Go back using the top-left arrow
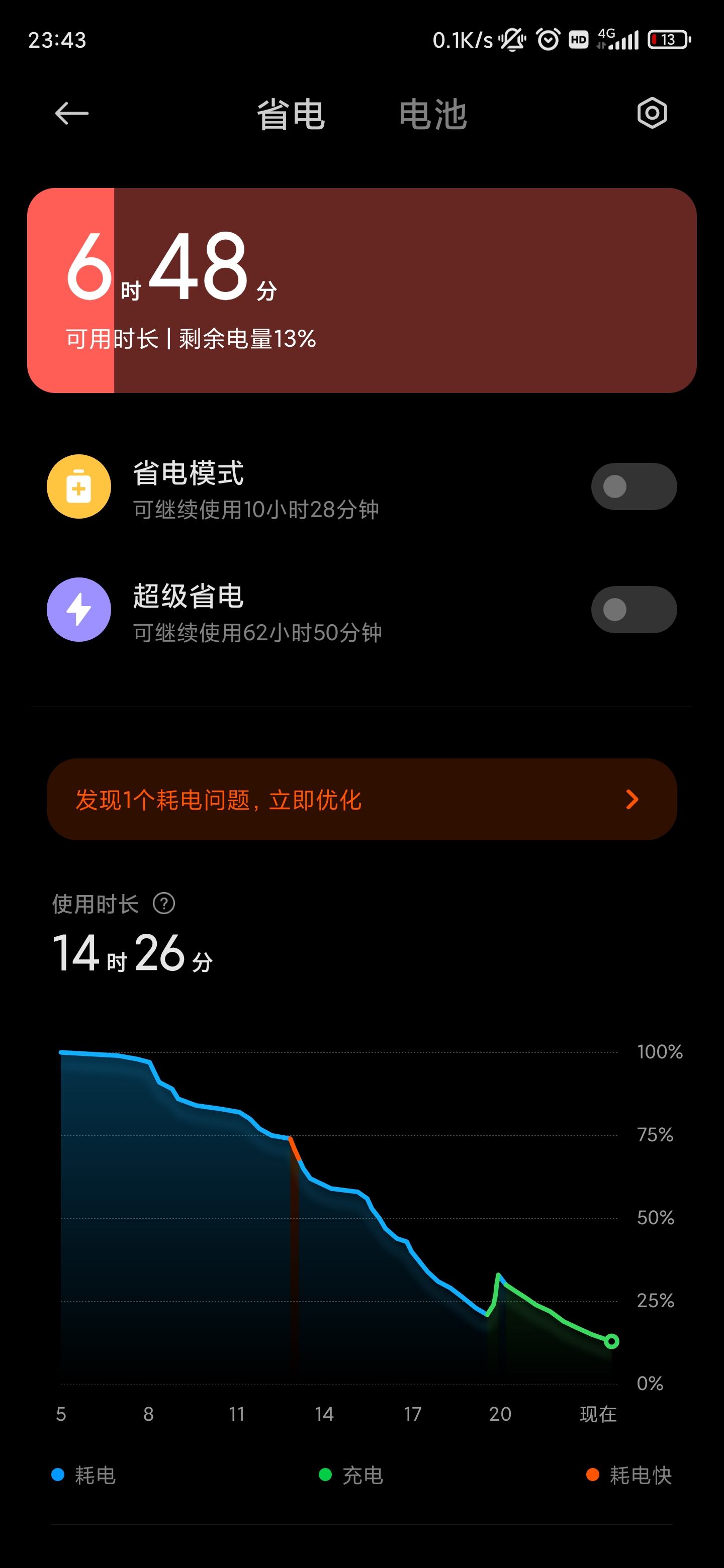724x1568 pixels. 71,113
